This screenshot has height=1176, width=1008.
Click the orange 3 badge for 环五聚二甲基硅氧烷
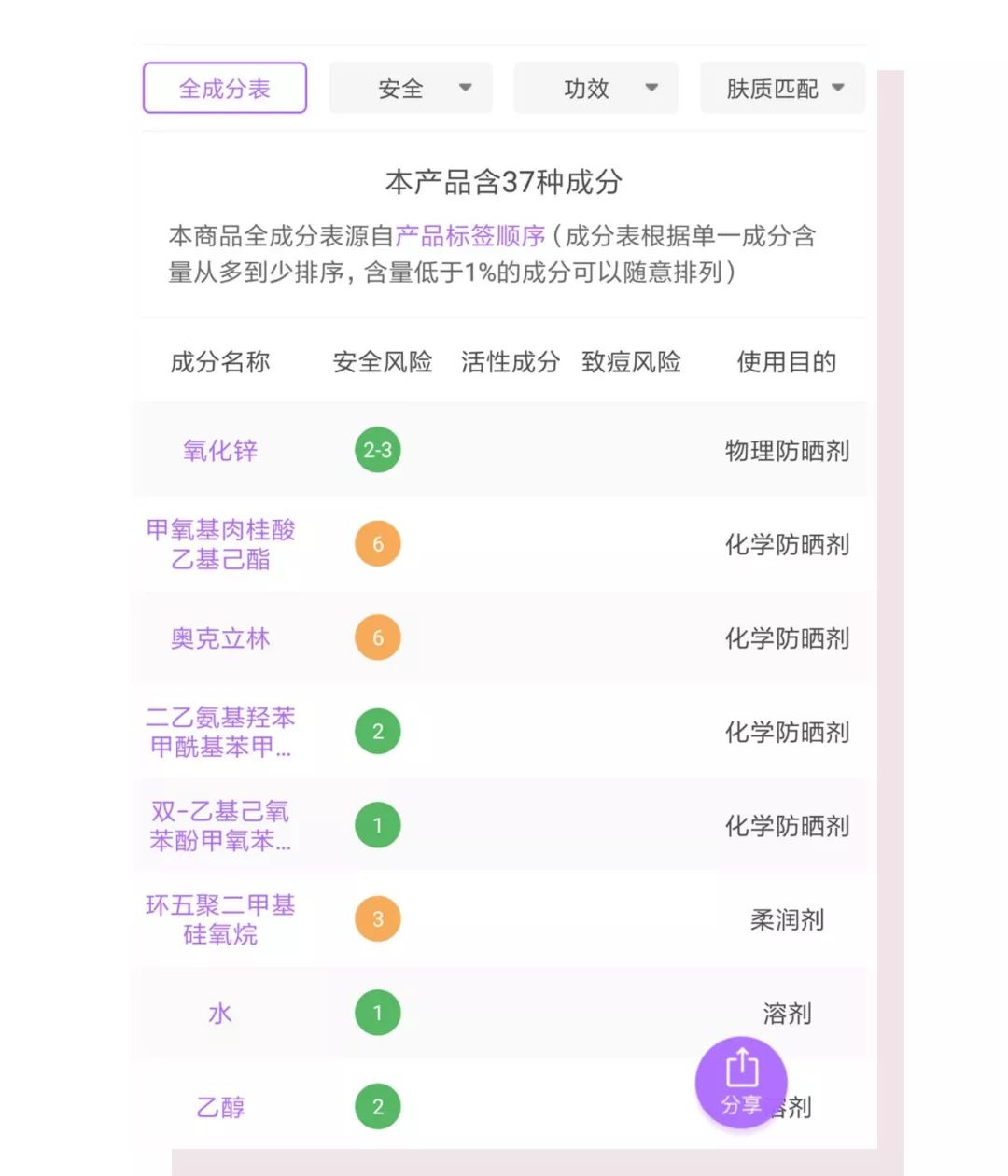coord(377,918)
